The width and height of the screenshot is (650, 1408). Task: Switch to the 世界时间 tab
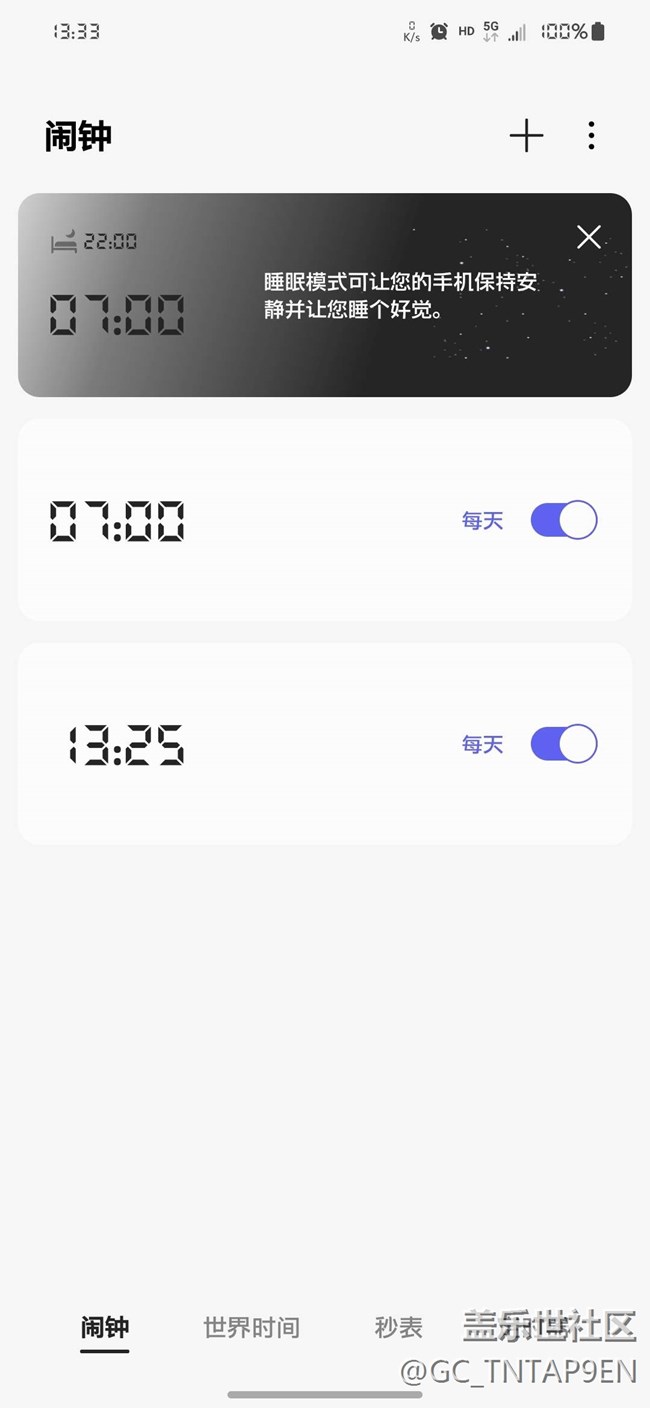pyautogui.click(x=251, y=1328)
